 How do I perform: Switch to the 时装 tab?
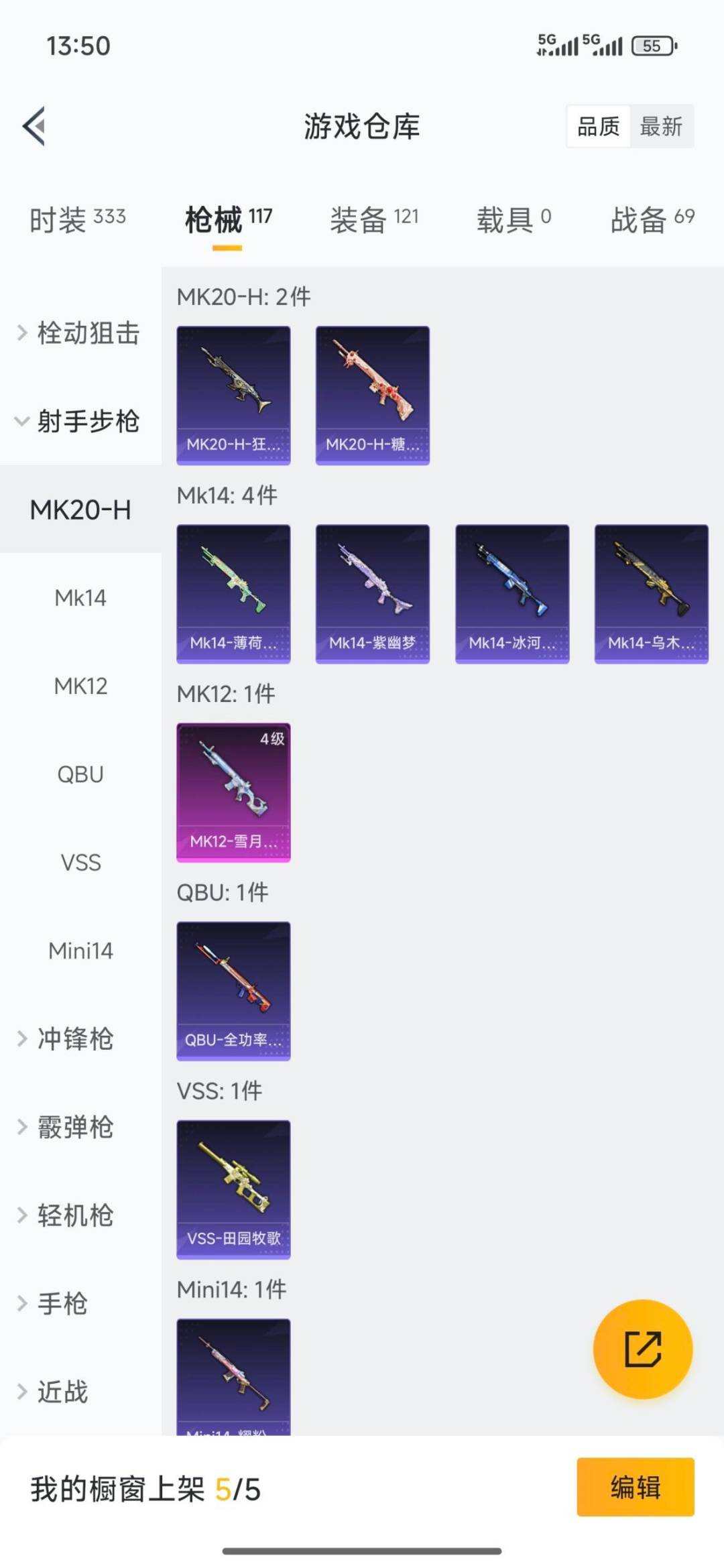(x=77, y=219)
